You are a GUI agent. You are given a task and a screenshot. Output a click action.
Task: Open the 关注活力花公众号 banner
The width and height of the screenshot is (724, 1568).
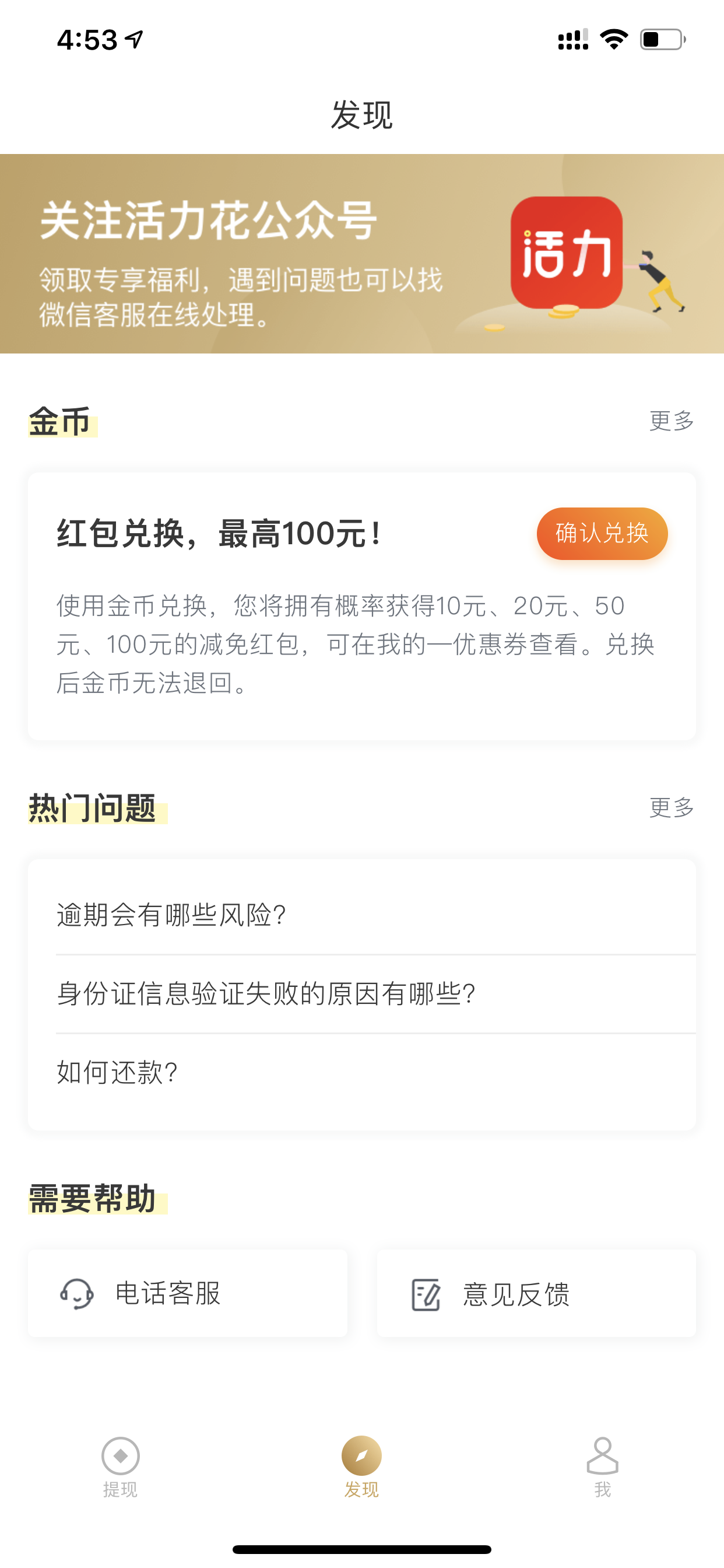pyautogui.click(x=362, y=253)
